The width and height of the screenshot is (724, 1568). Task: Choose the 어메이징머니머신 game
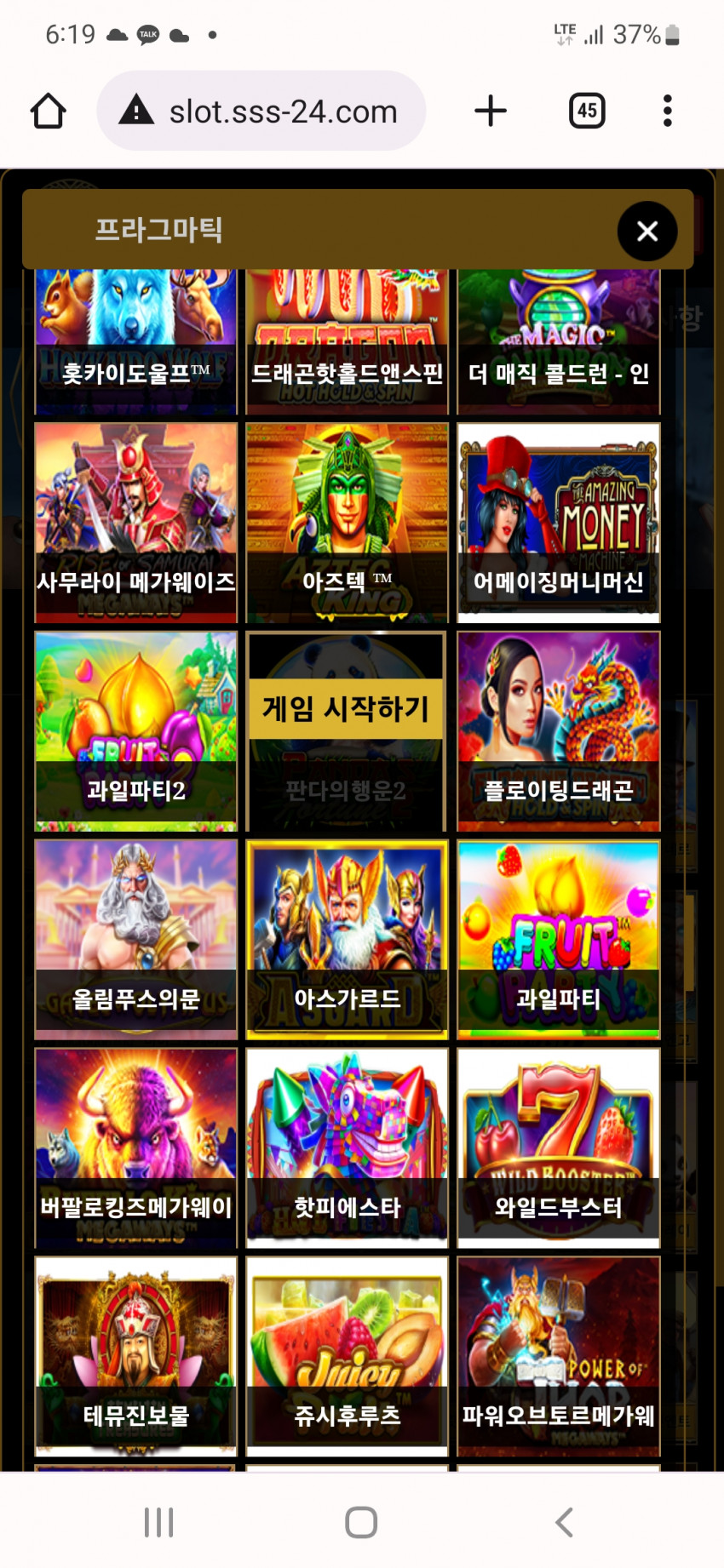pyautogui.click(x=558, y=523)
